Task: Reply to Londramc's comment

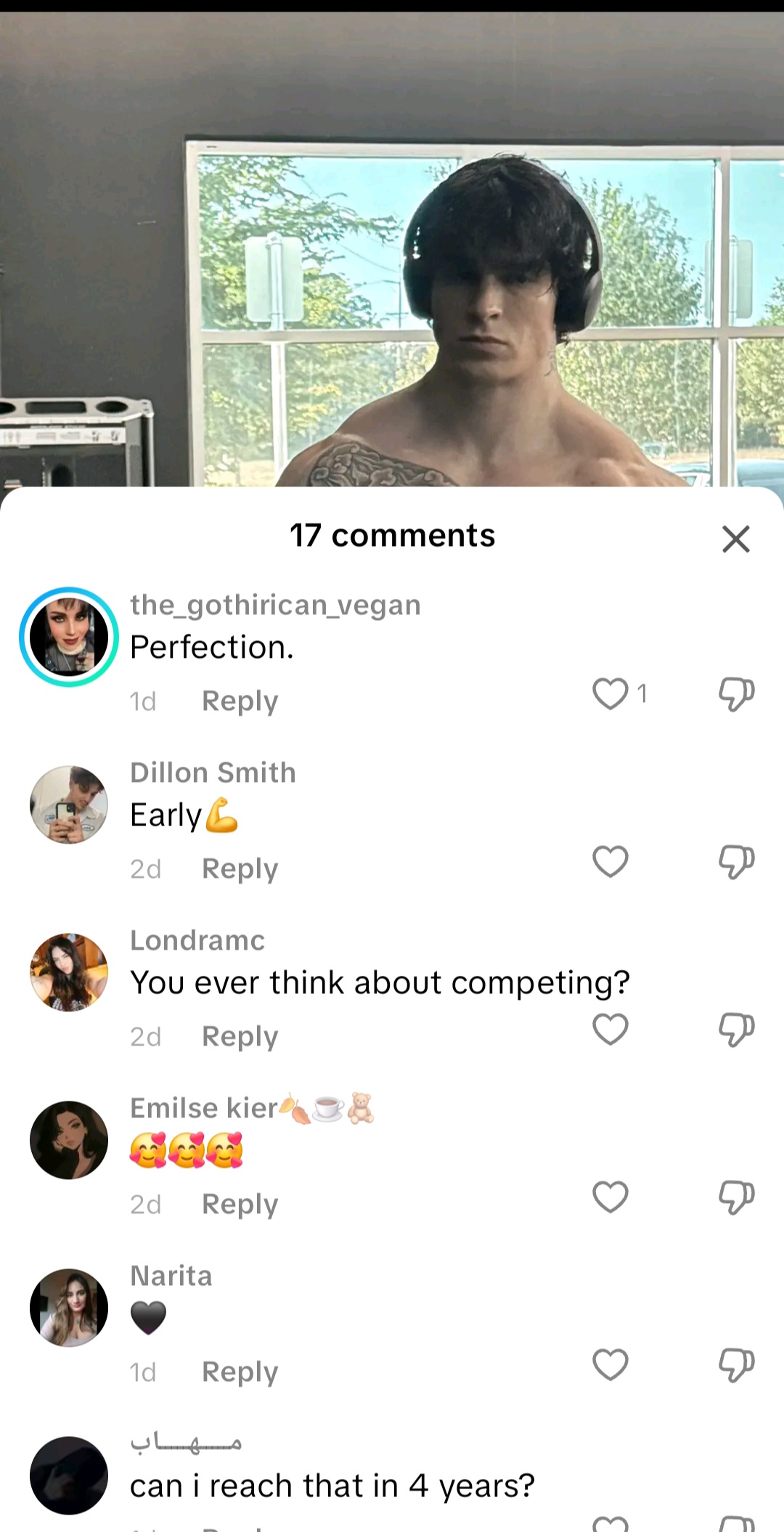Action: [240, 1037]
